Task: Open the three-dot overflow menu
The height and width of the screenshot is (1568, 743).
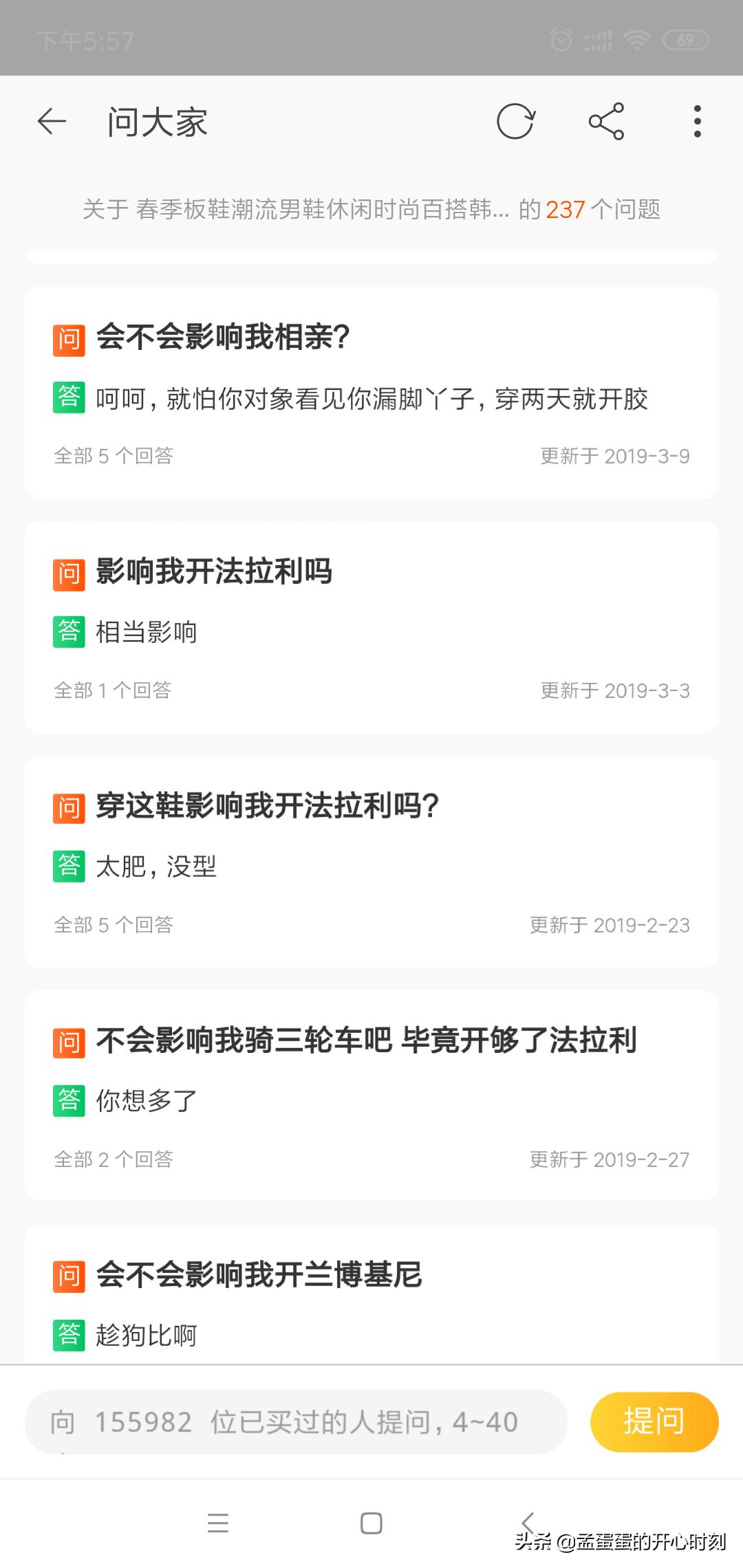Action: [x=696, y=121]
